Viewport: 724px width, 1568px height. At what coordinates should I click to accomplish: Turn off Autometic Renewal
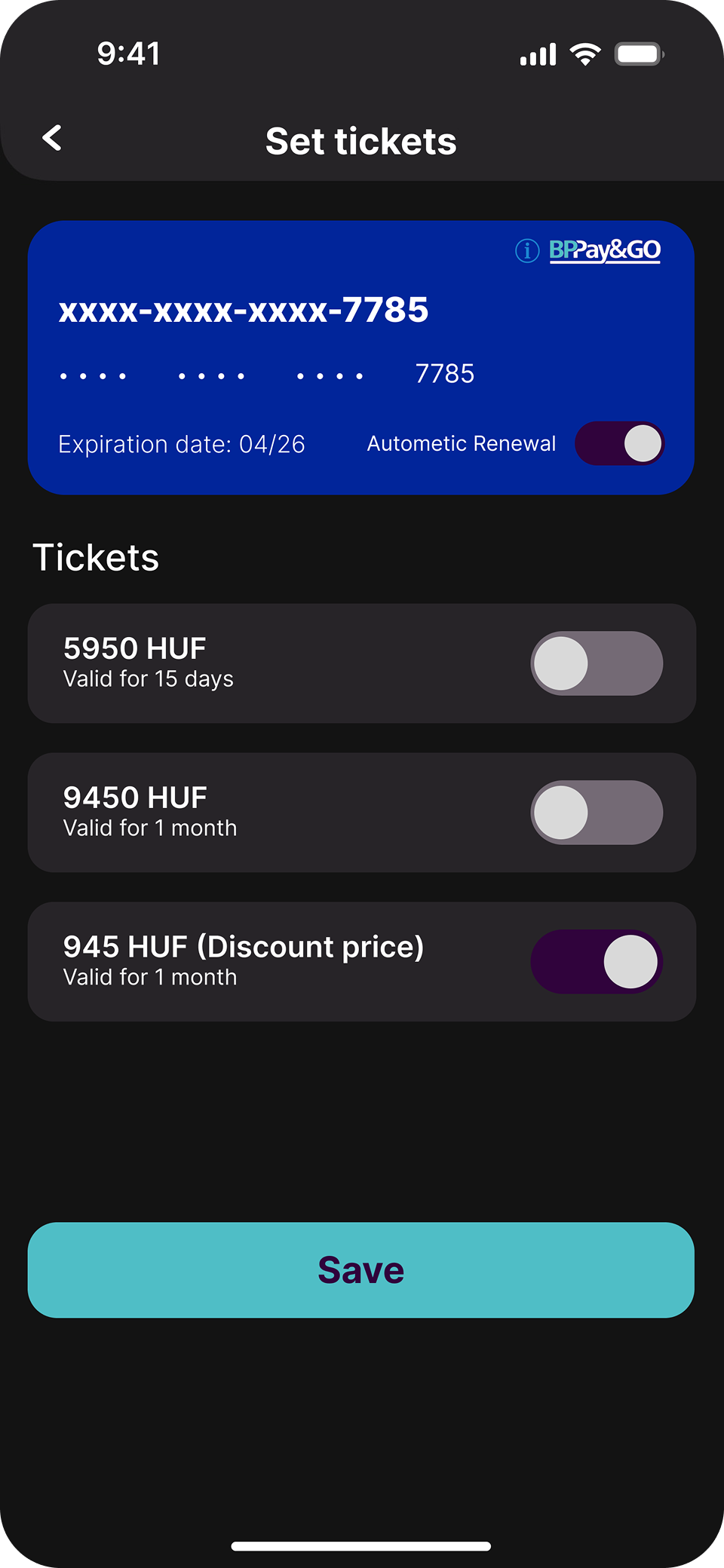[619, 443]
